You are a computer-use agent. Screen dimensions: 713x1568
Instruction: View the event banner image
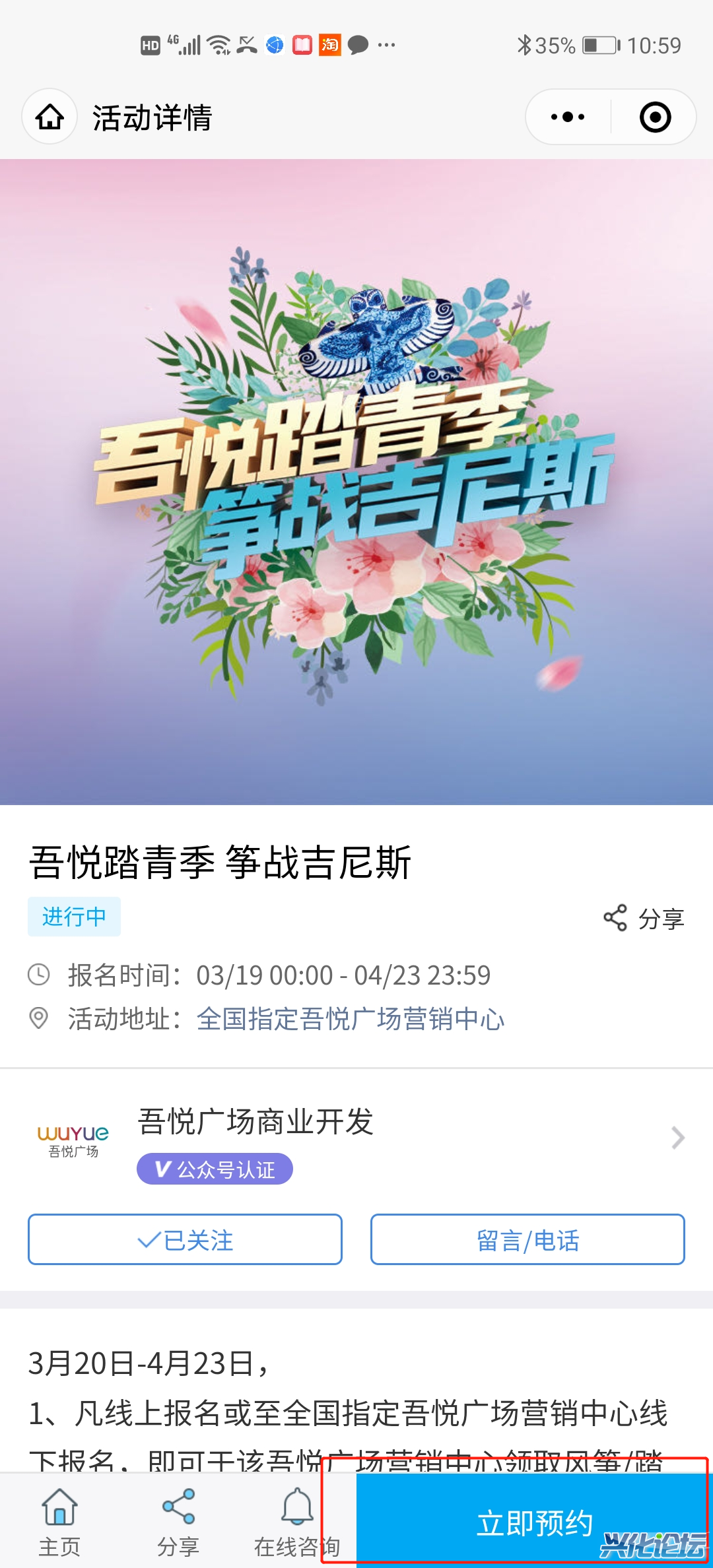(x=356, y=482)
